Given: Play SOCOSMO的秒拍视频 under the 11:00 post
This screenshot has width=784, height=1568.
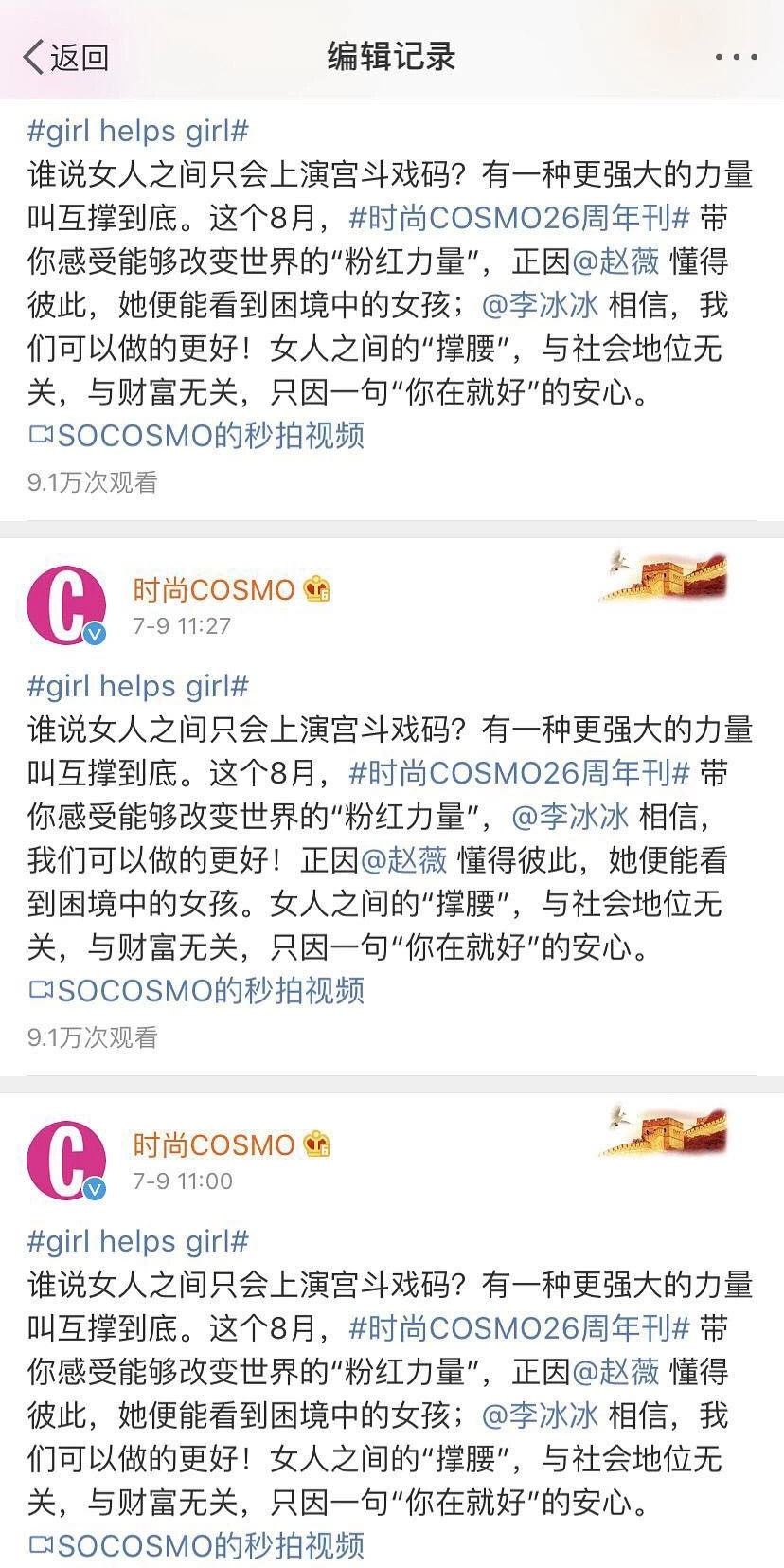Looking at the screenshot, I should (x=197, y=1545).
